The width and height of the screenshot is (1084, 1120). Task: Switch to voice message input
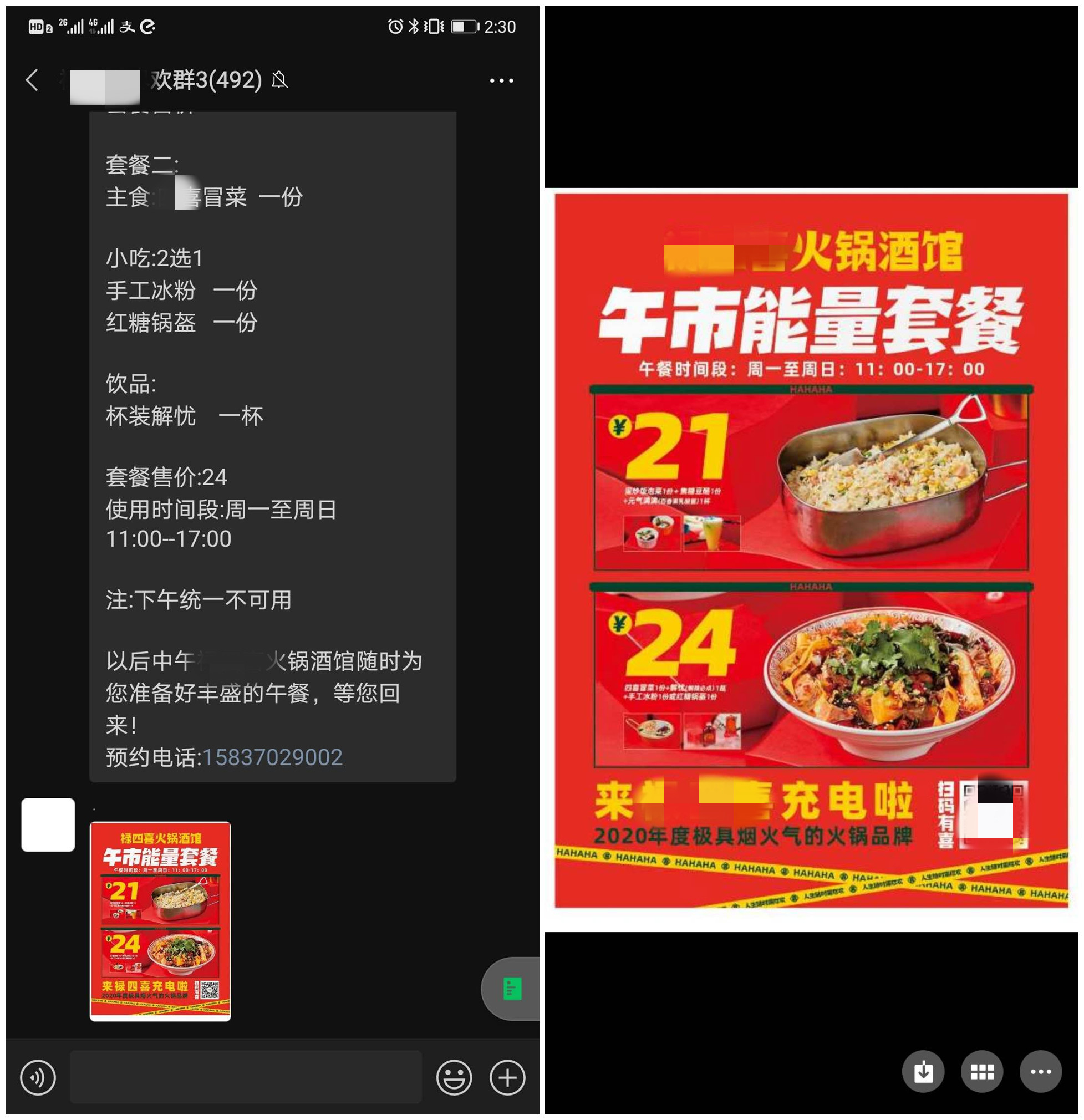[x=38, y=1078]
